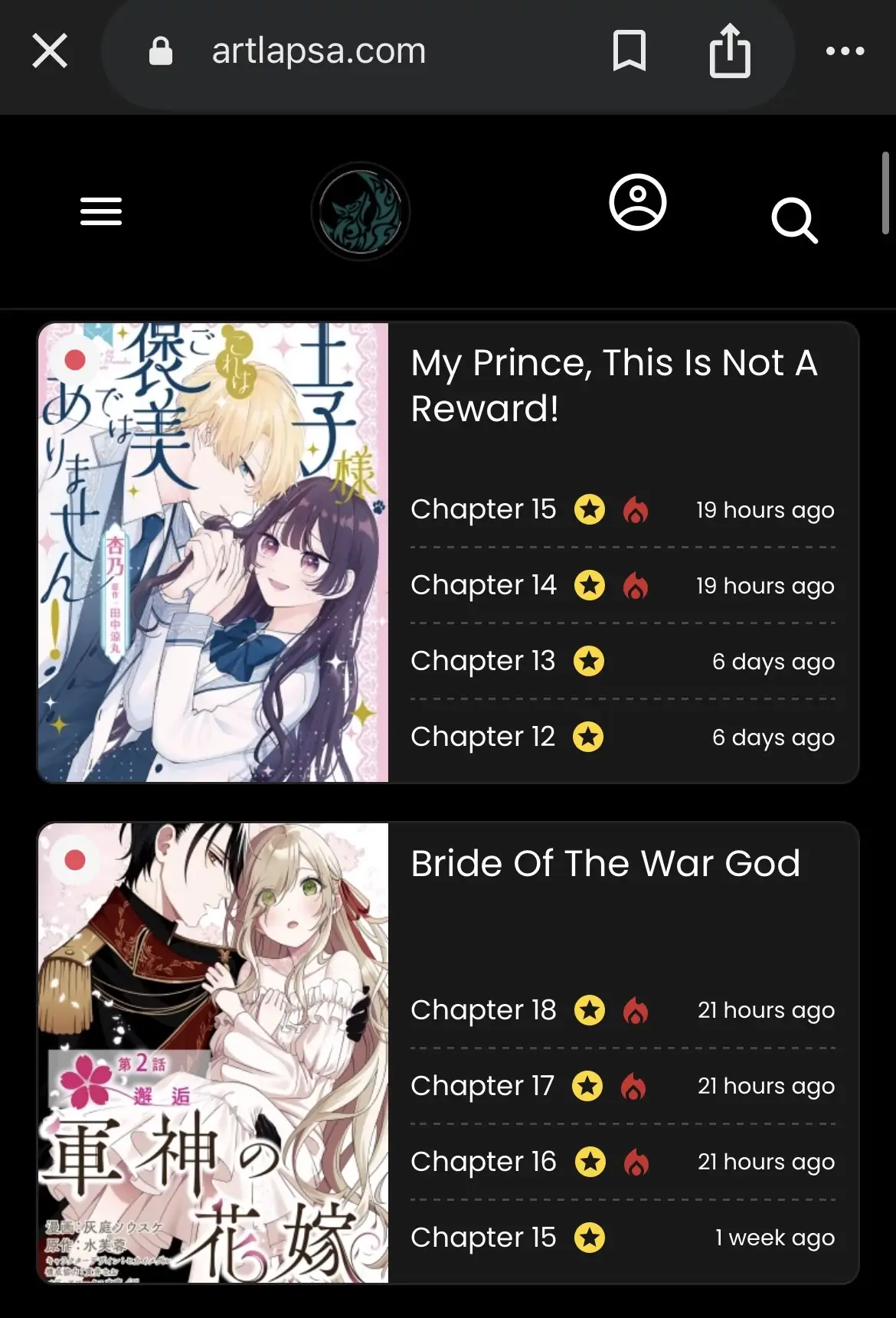Read Chapter 18 of Bride Of War God
This screenshot has height=1318, width=896.
pyautogui.click(x=483, y=1010)
